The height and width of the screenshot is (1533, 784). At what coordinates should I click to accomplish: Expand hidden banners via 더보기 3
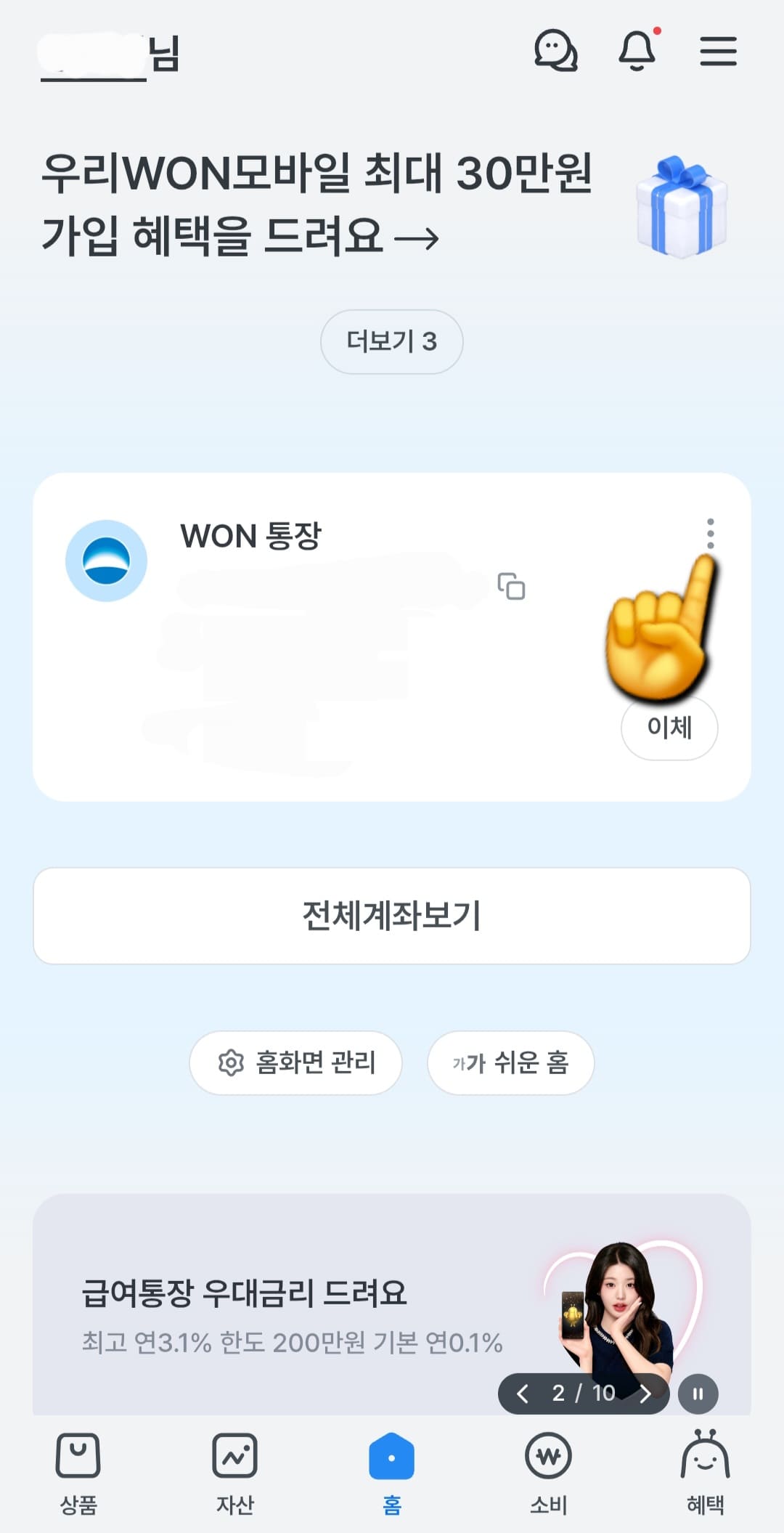tap(391, 341)
